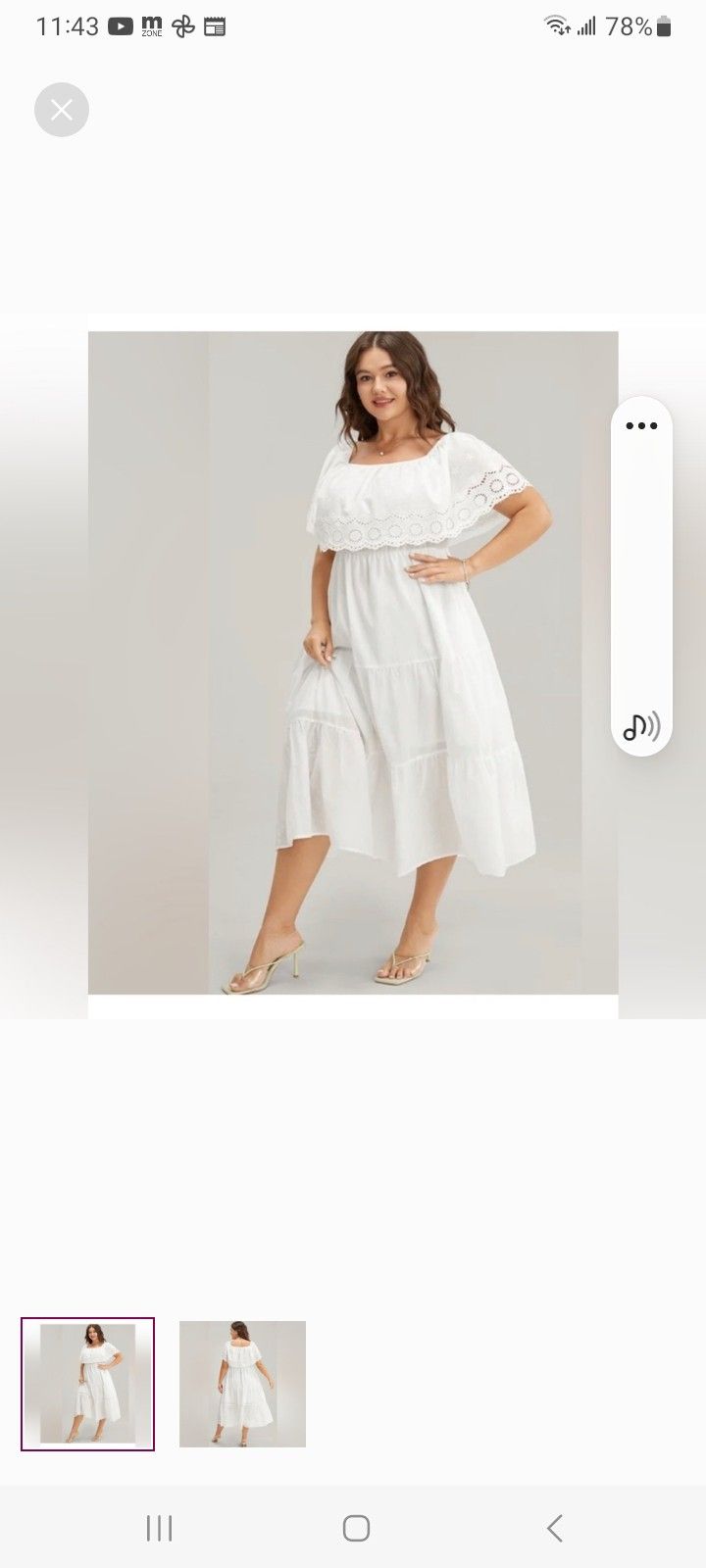Tap the cellular signal bars icon
706x1568 pixels.
pos(585,26)
